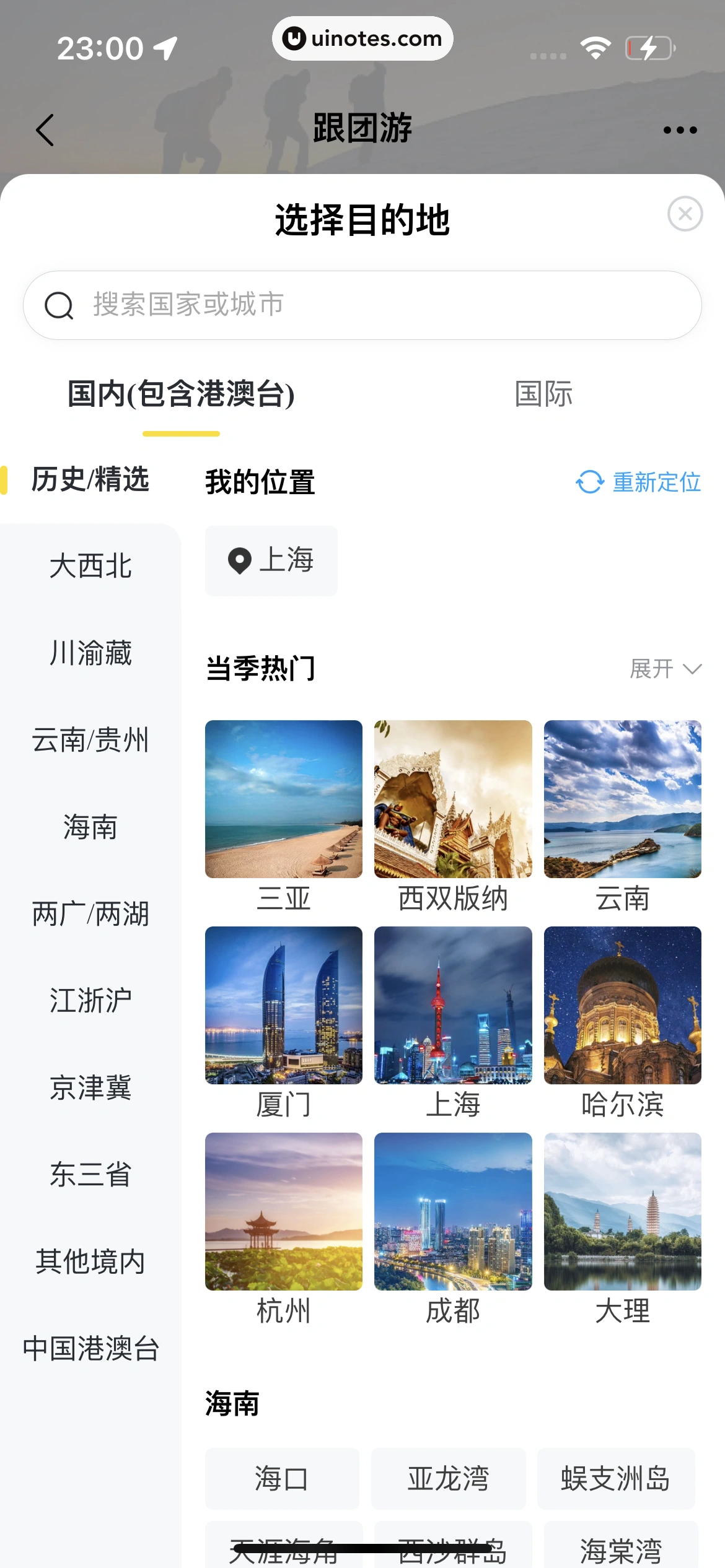725x1568 pixels.
Task: Select the 蜈支洲岛 destination chip
Action: click(615, 1479)
